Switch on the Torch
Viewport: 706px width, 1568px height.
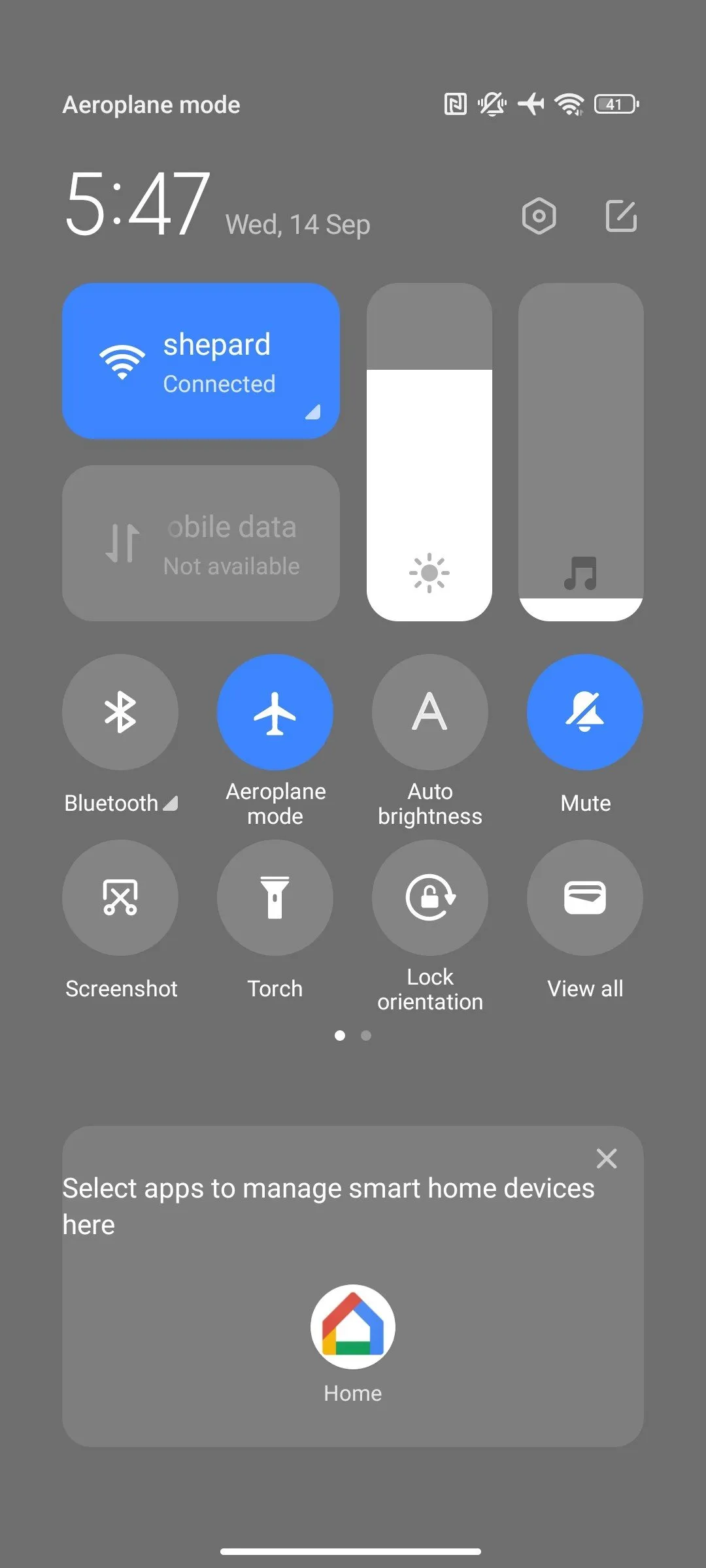click(x=275, y=898)
